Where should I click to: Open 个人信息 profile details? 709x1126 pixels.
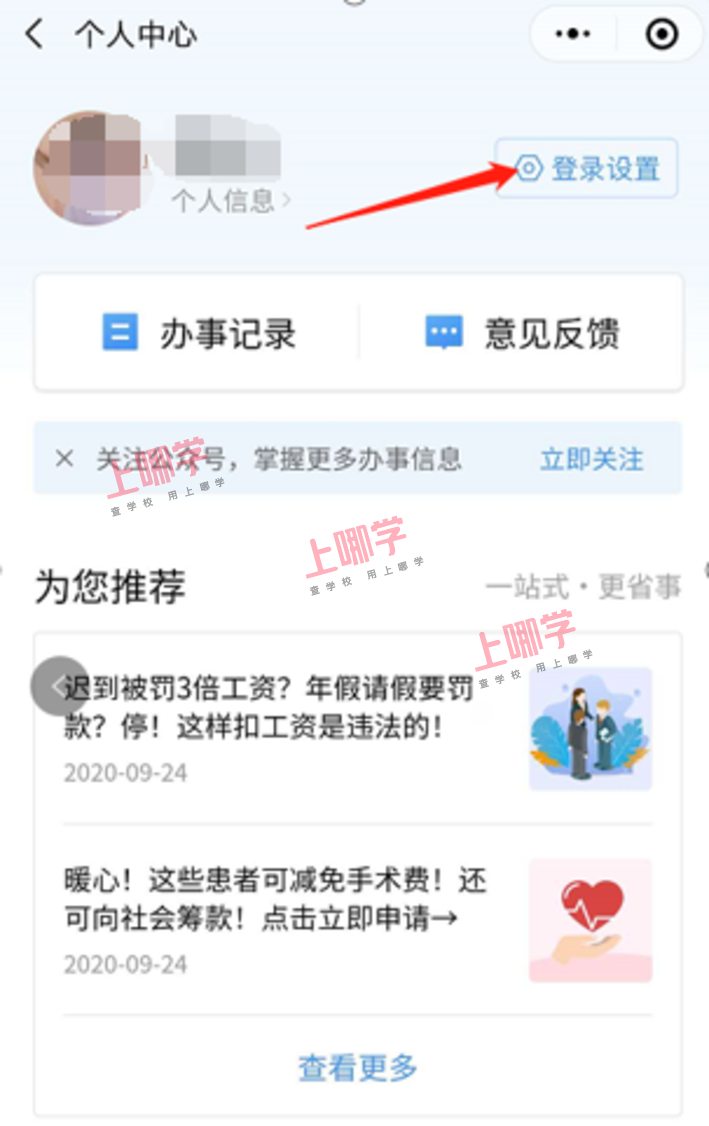click(230, 200)
